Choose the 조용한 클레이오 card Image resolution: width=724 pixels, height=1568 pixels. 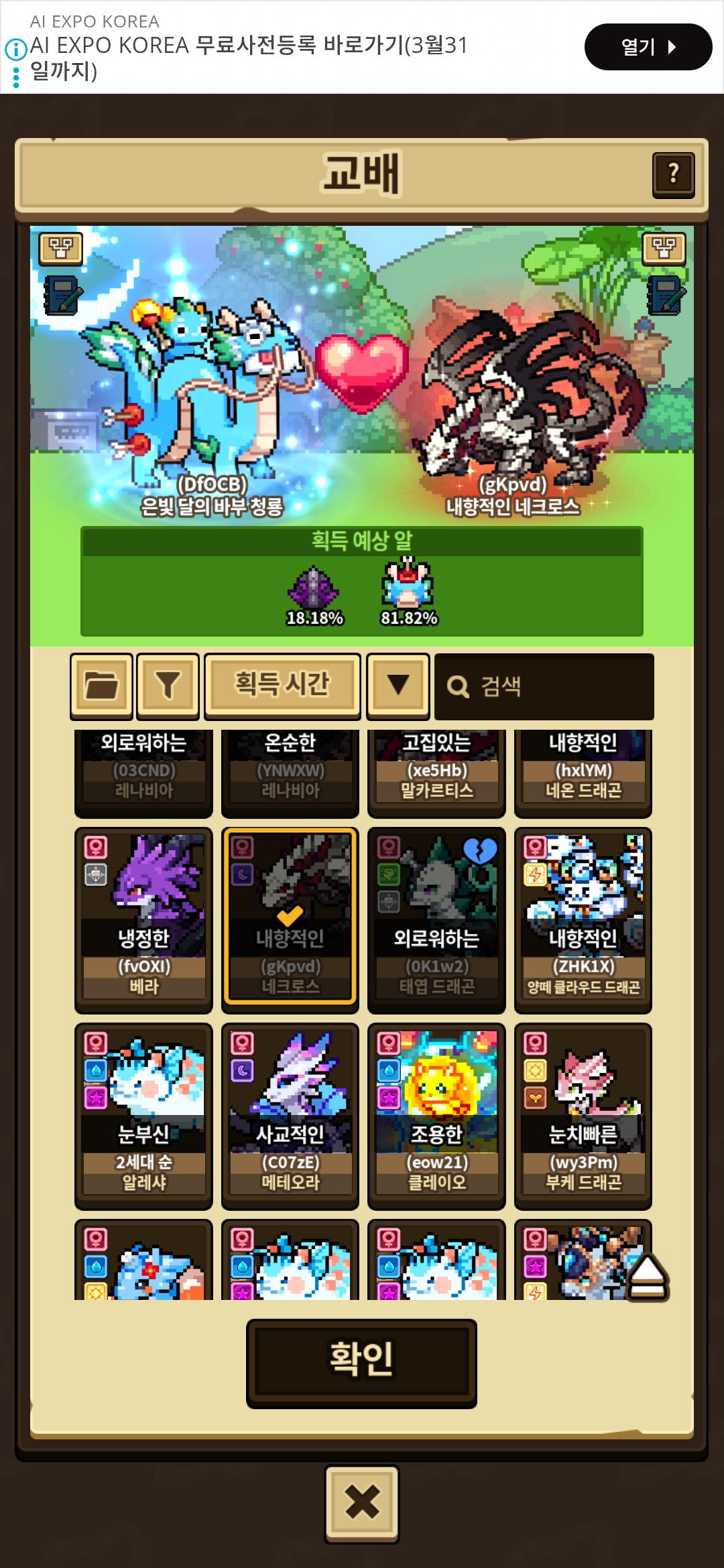point(436,1115)
